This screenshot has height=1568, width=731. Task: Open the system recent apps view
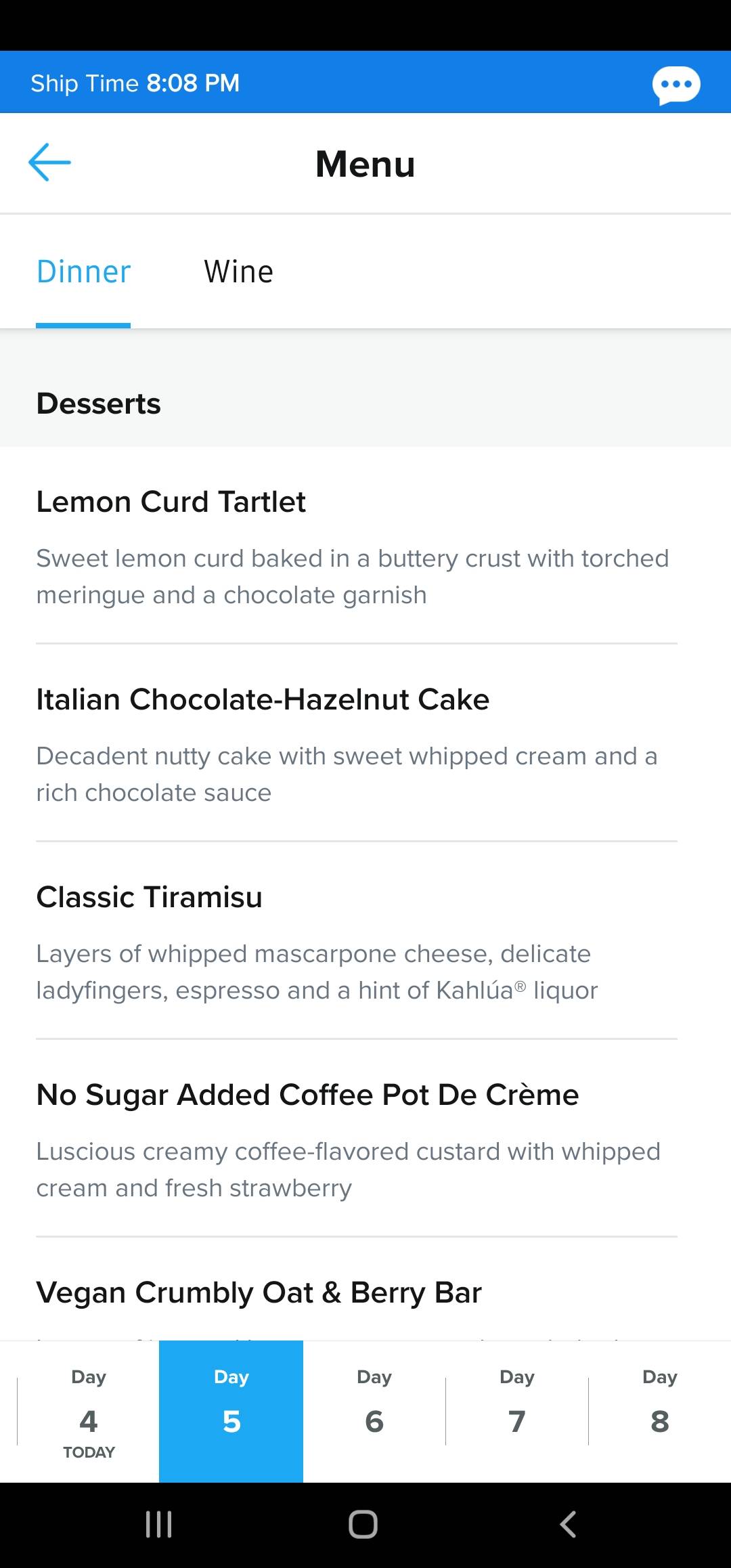[x=159, y=1525]
